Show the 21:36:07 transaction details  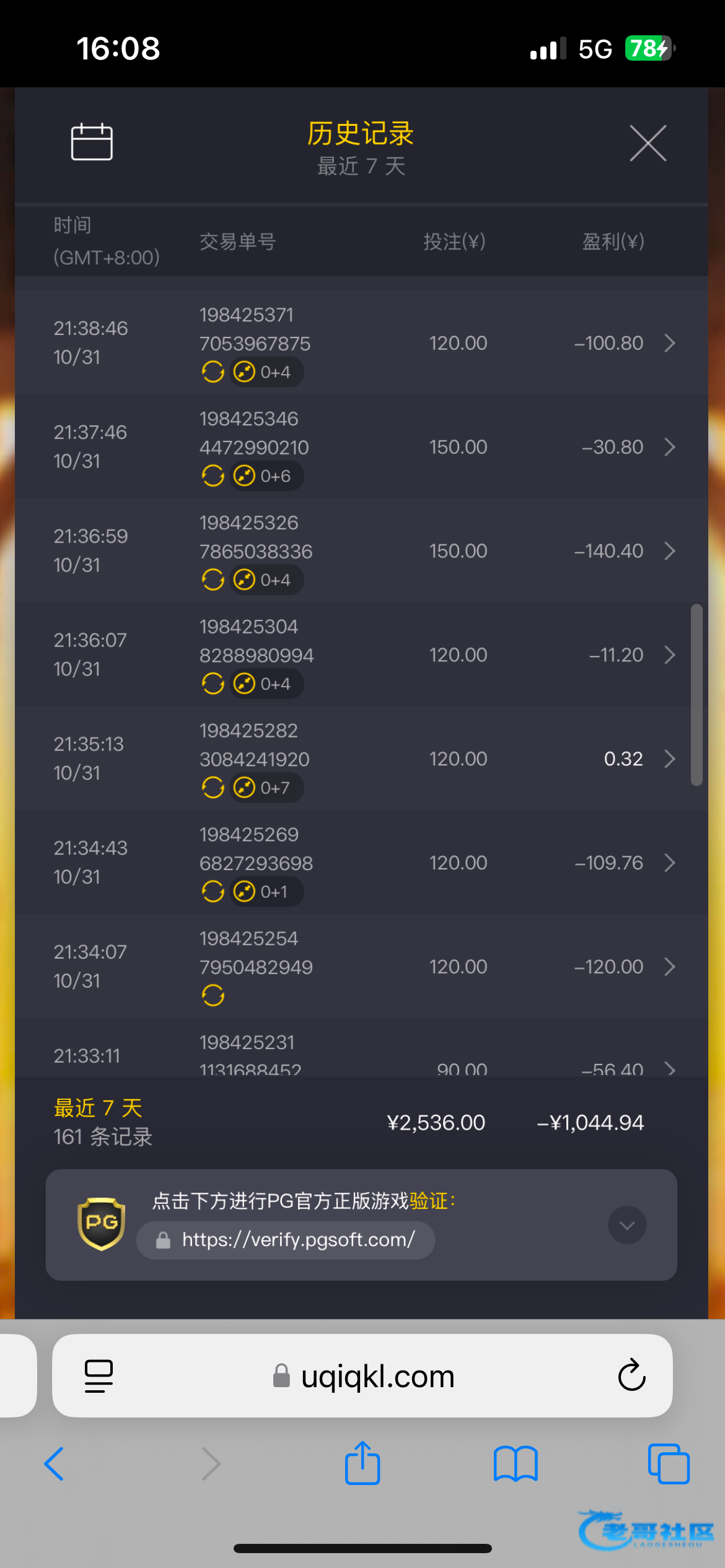[669, 655]
